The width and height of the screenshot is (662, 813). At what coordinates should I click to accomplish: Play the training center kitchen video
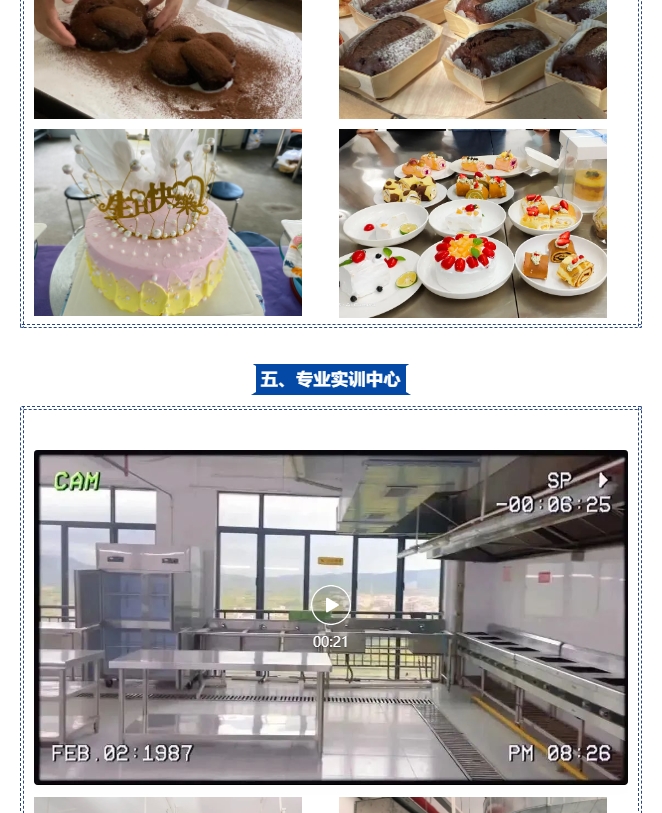point(331,605)
